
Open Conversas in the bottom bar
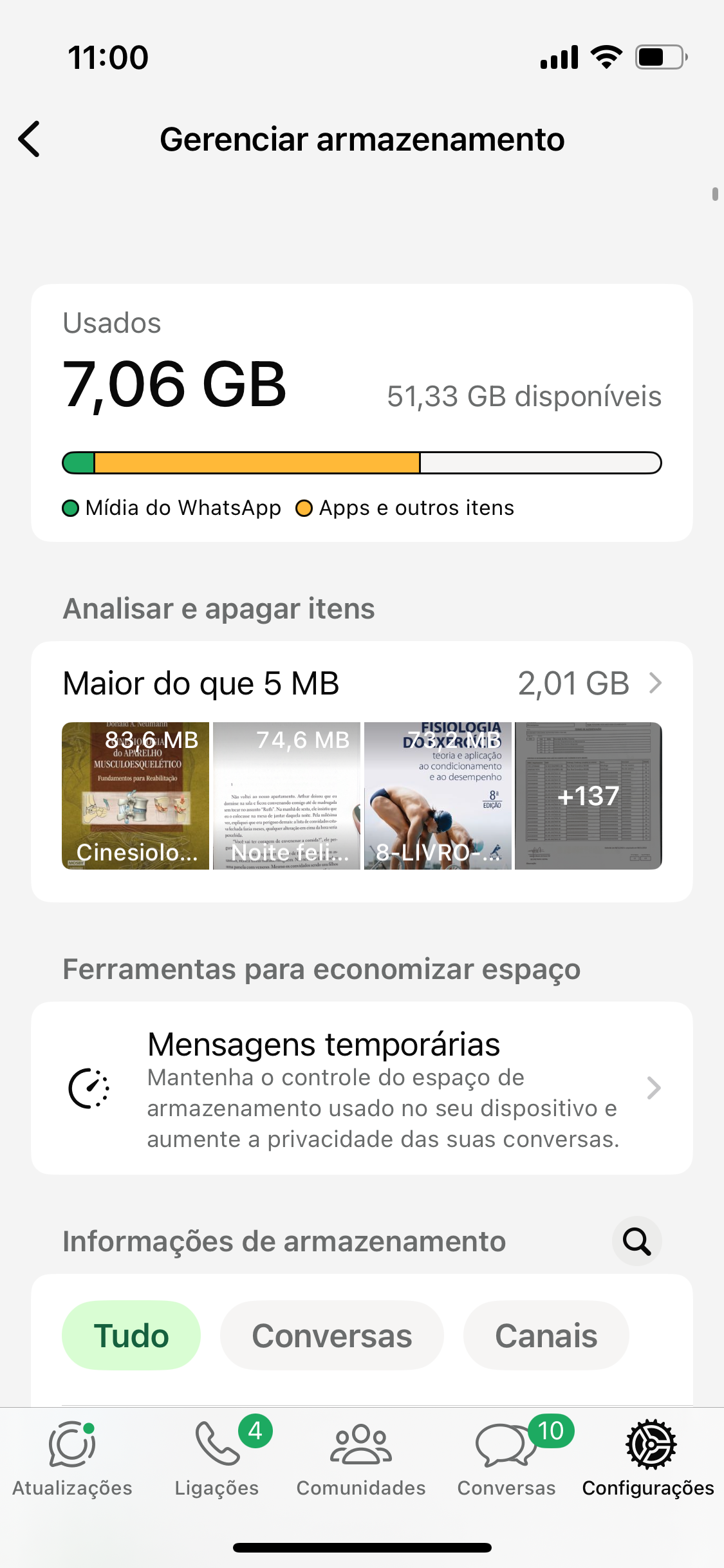tap(506, 1459)
